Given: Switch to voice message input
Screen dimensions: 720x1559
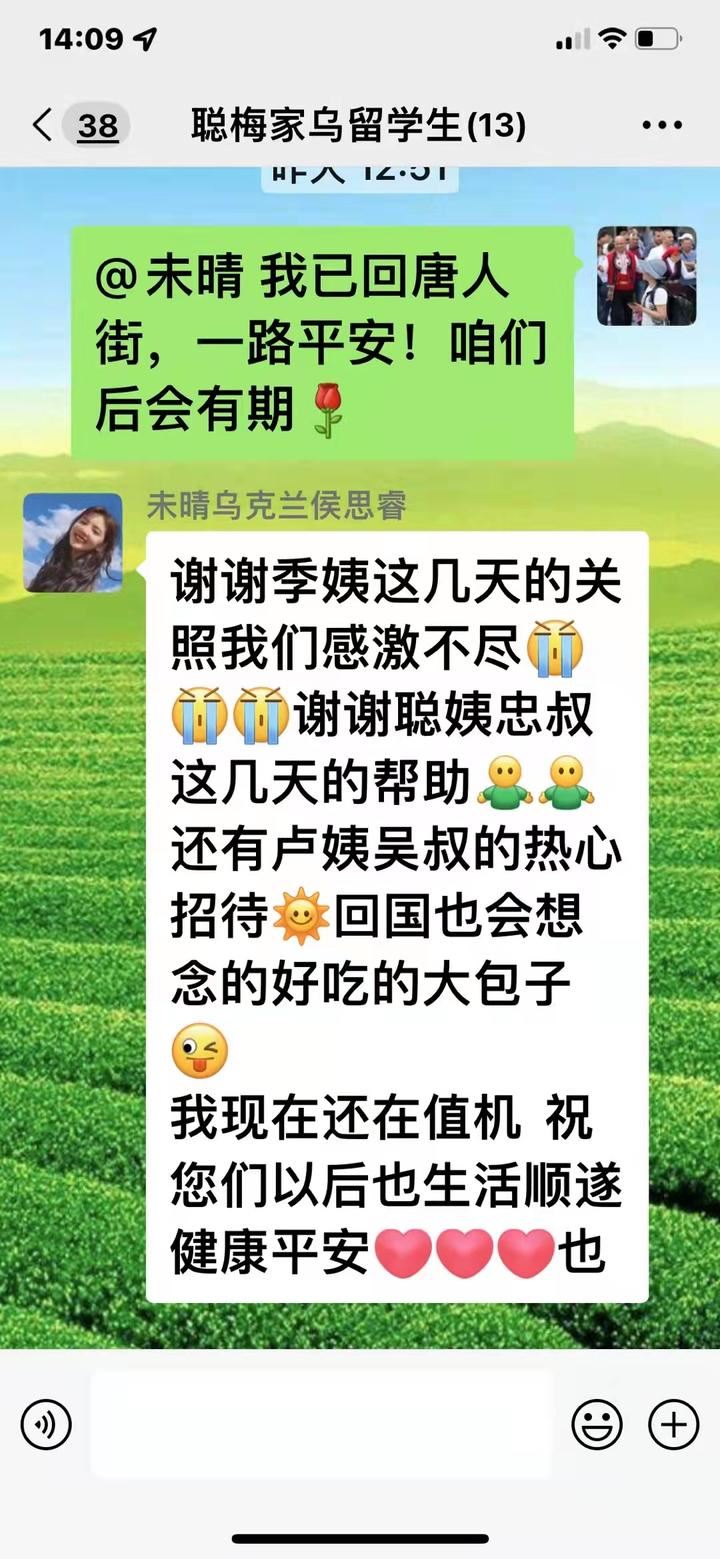Looking at the screenshot, I should 46,1424.
